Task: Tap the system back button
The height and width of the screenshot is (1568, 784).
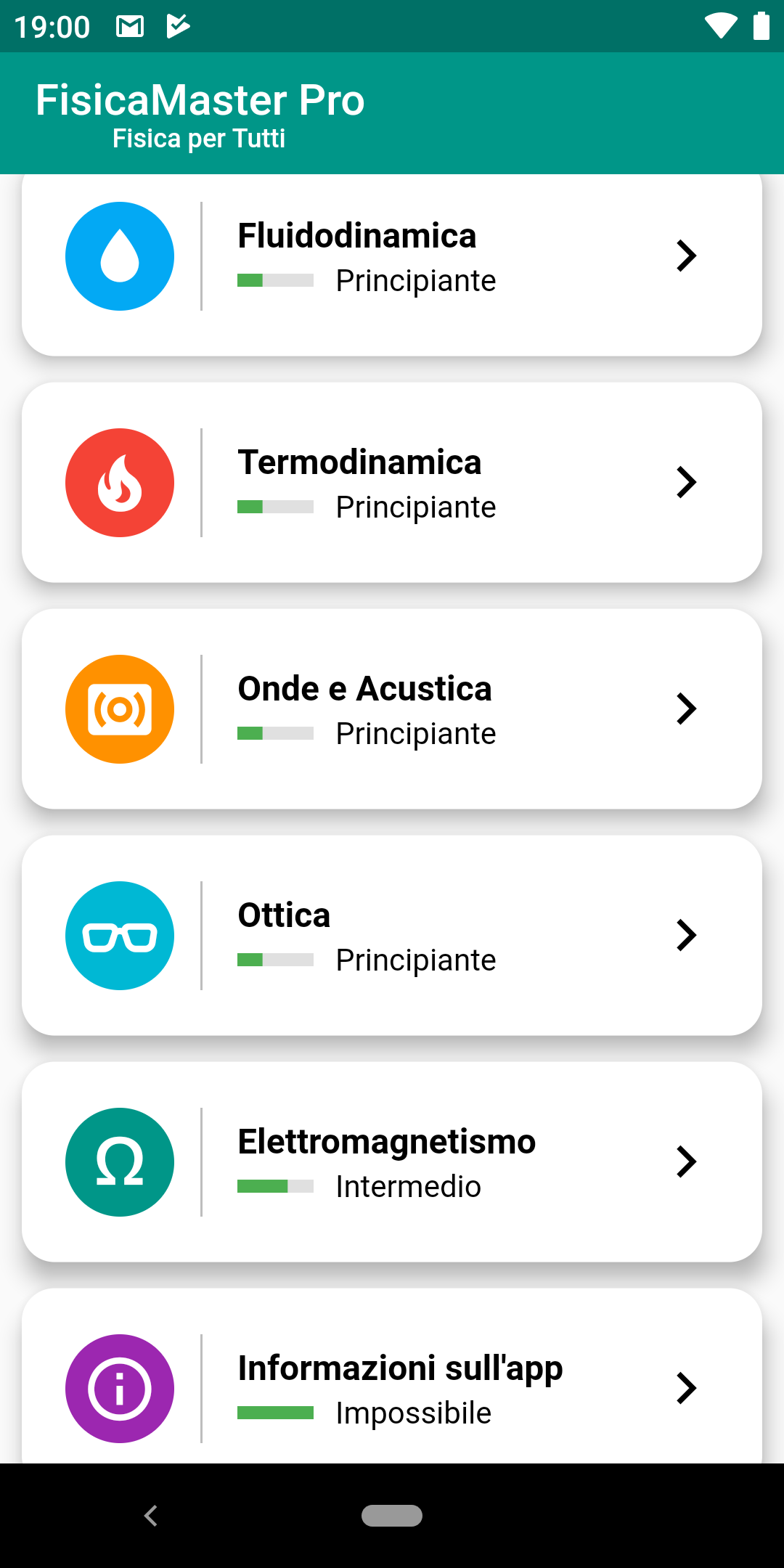Action: (x=151, y=1516)
